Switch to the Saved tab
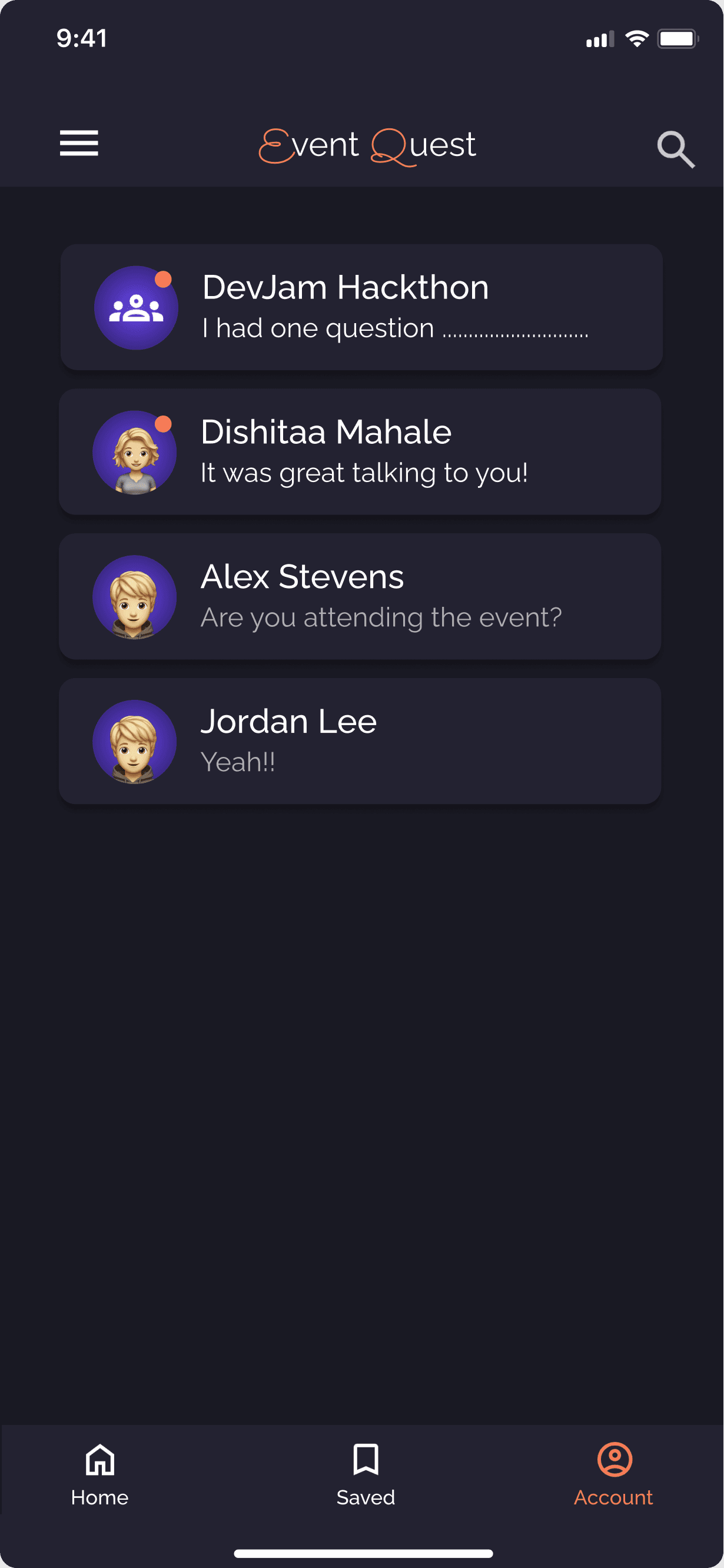 click(366, 1474)
